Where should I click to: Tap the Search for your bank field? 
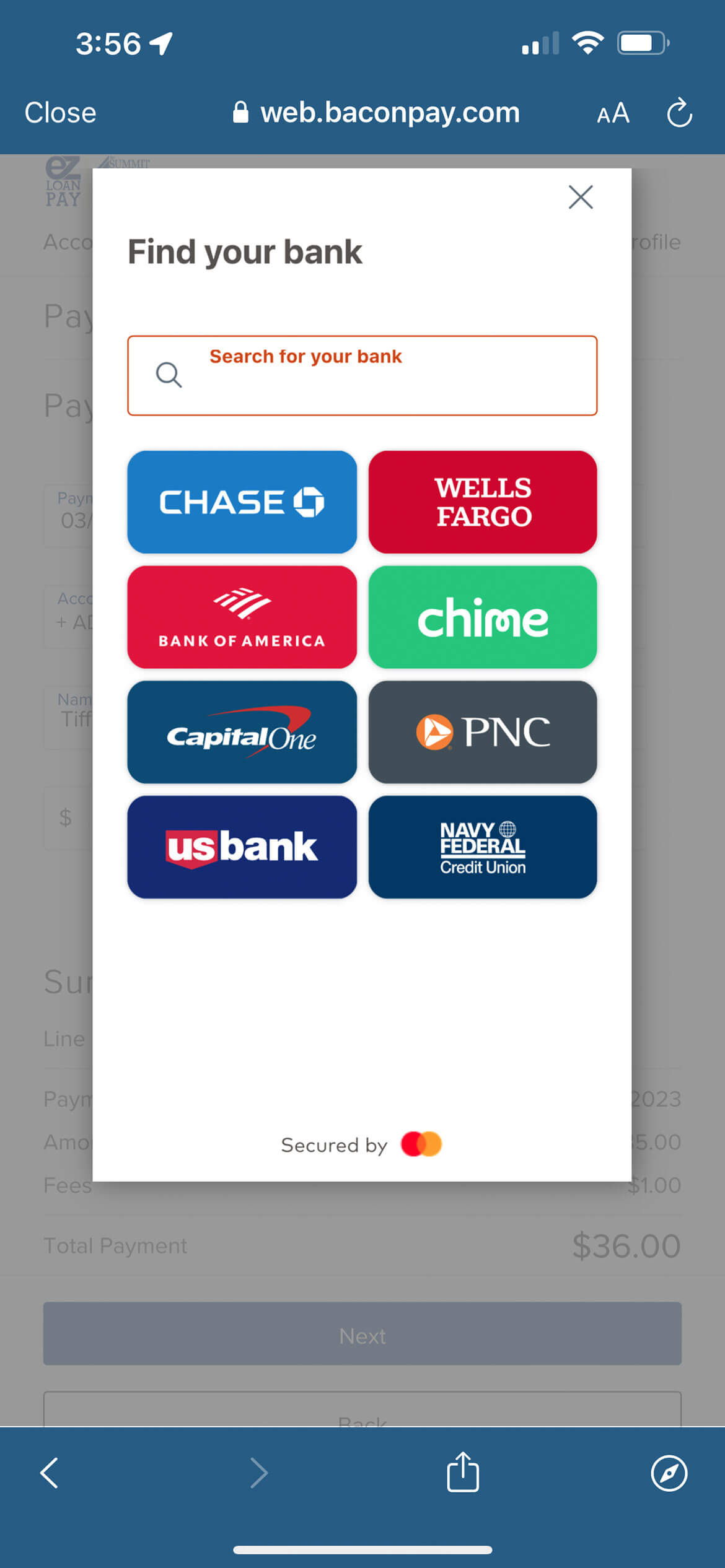[362, 375]
